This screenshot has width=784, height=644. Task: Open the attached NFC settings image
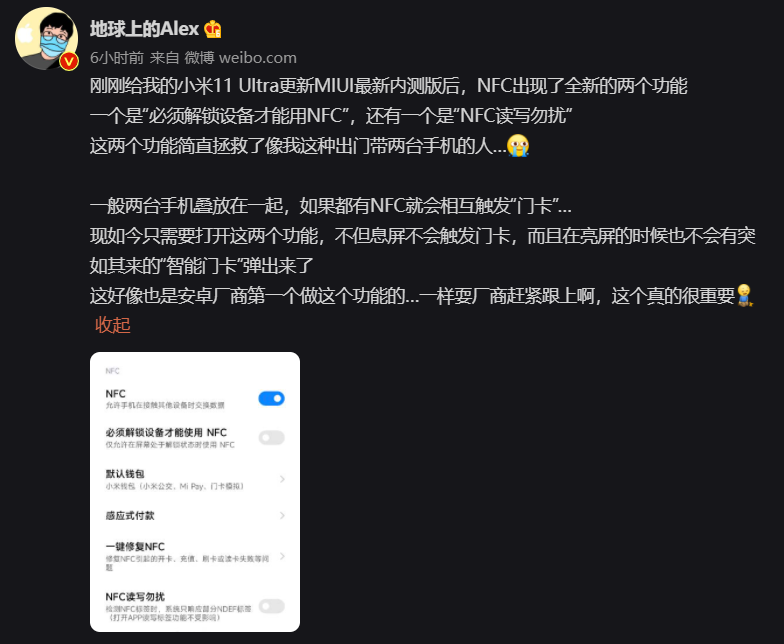pyautogui.click(x=195, y=491)
